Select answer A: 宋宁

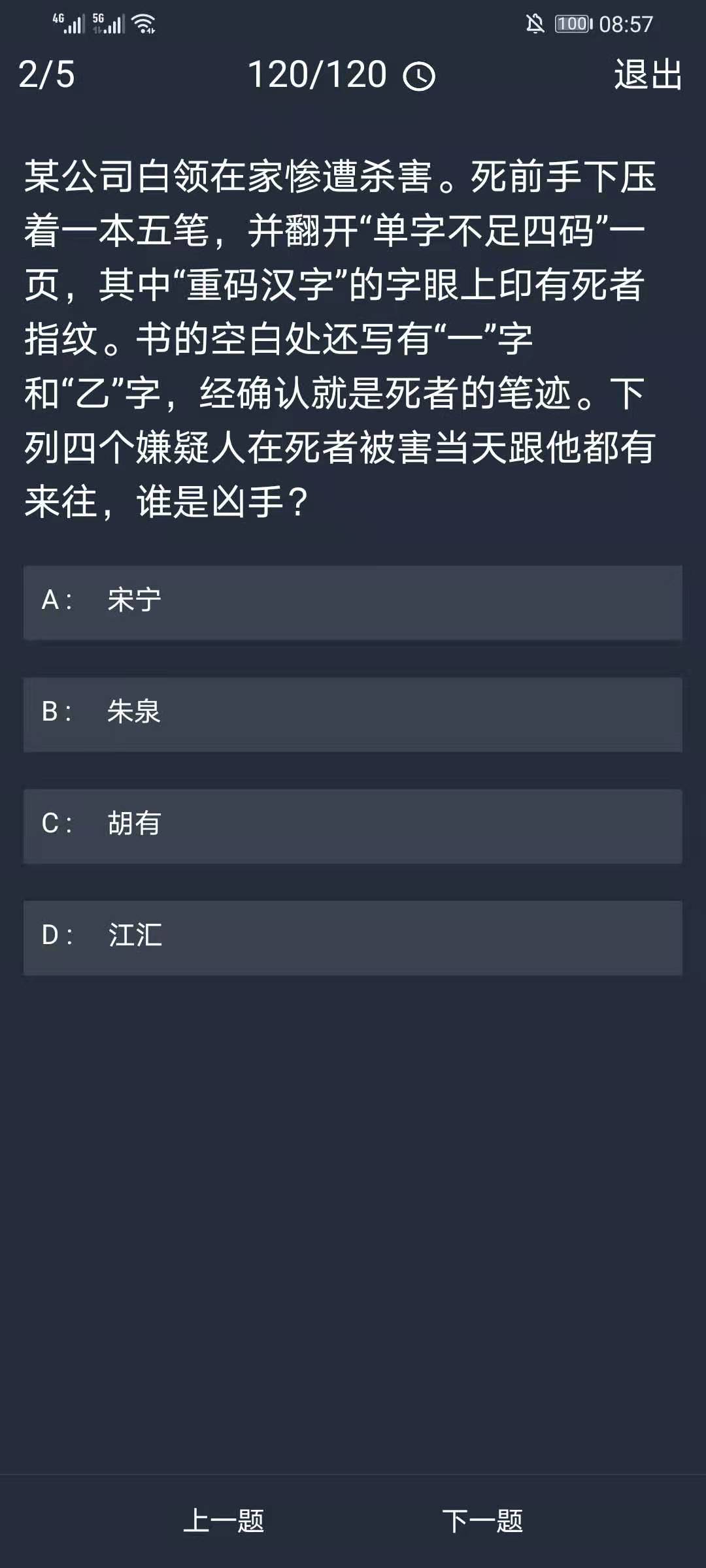[353, 602]
